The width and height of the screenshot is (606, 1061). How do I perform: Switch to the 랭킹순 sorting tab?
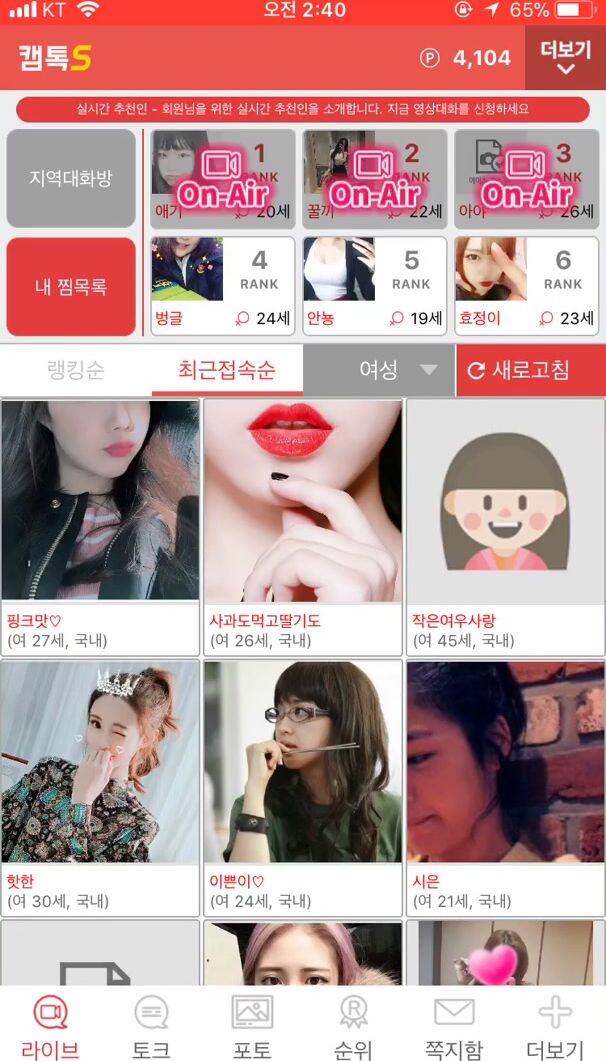click(x=76, y=370)
